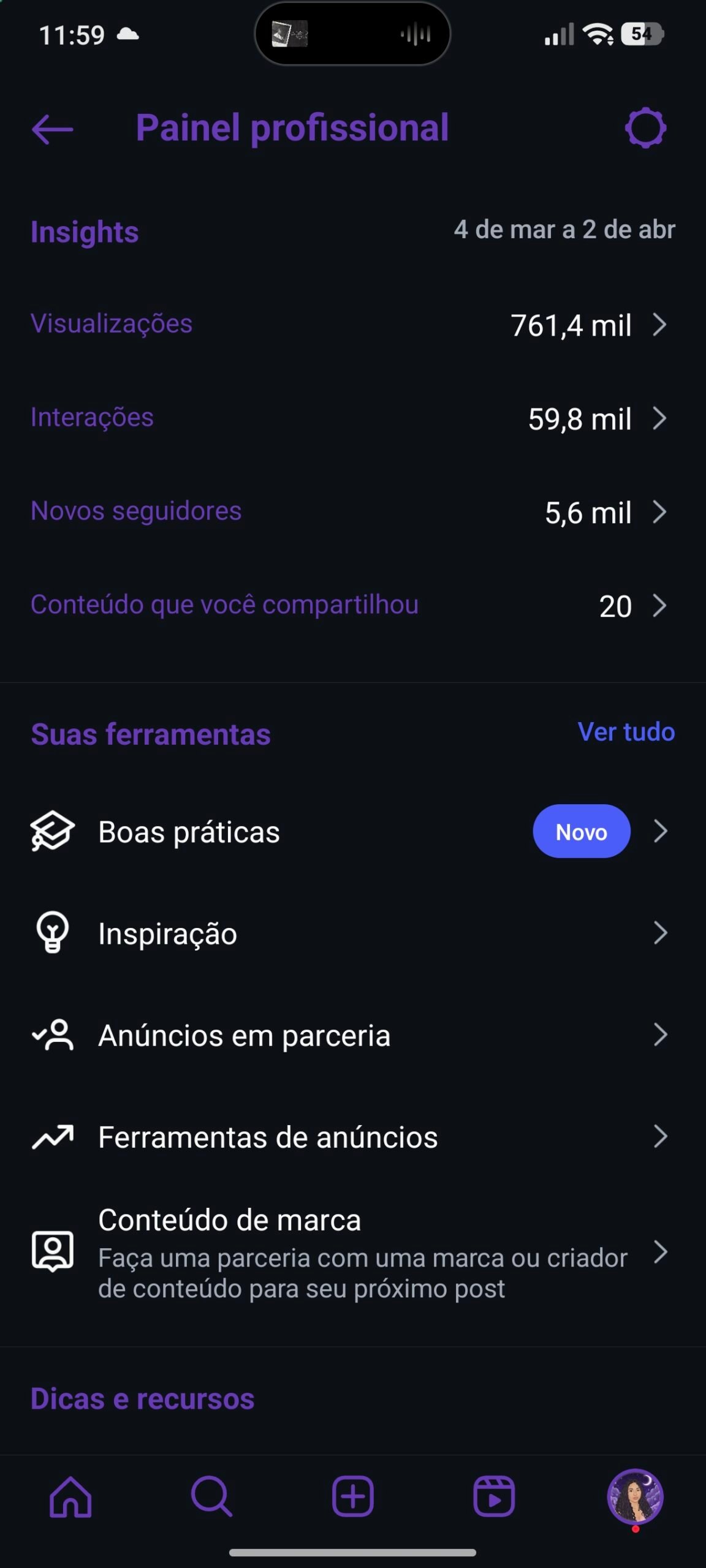
Task: Go back from Painel profissional
Action: (53, 129)
